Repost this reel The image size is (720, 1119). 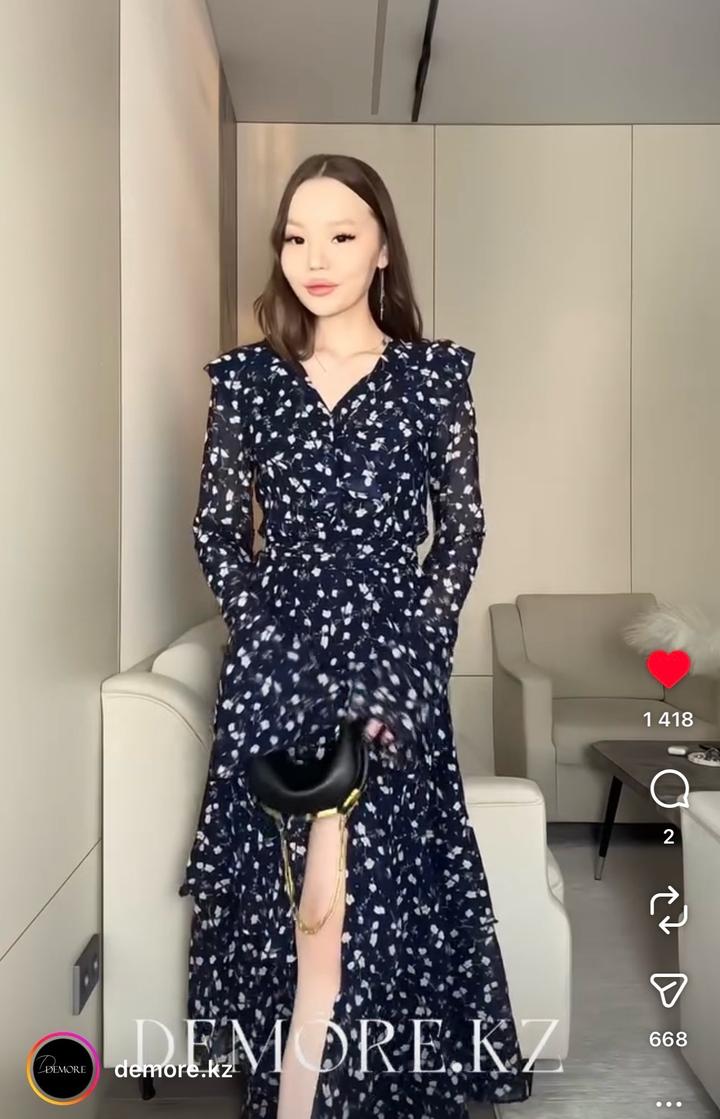[668, 909]
